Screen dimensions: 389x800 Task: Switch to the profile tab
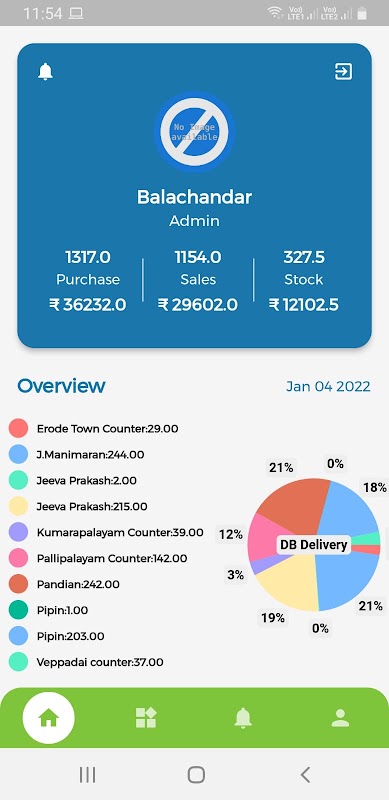pyautogui.click(x=340, y=718)
